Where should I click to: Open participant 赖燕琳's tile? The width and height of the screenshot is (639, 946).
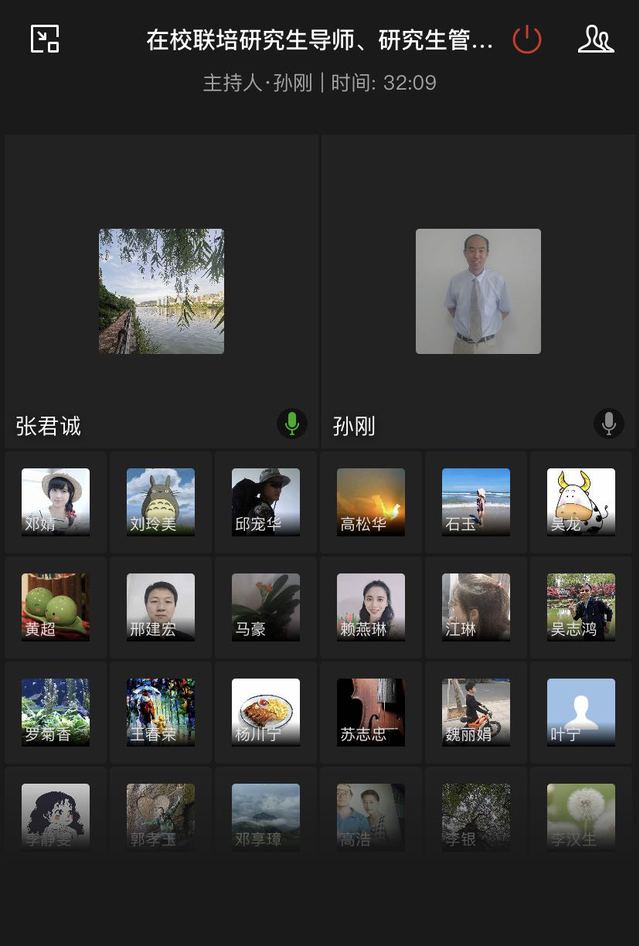(371, 607)
